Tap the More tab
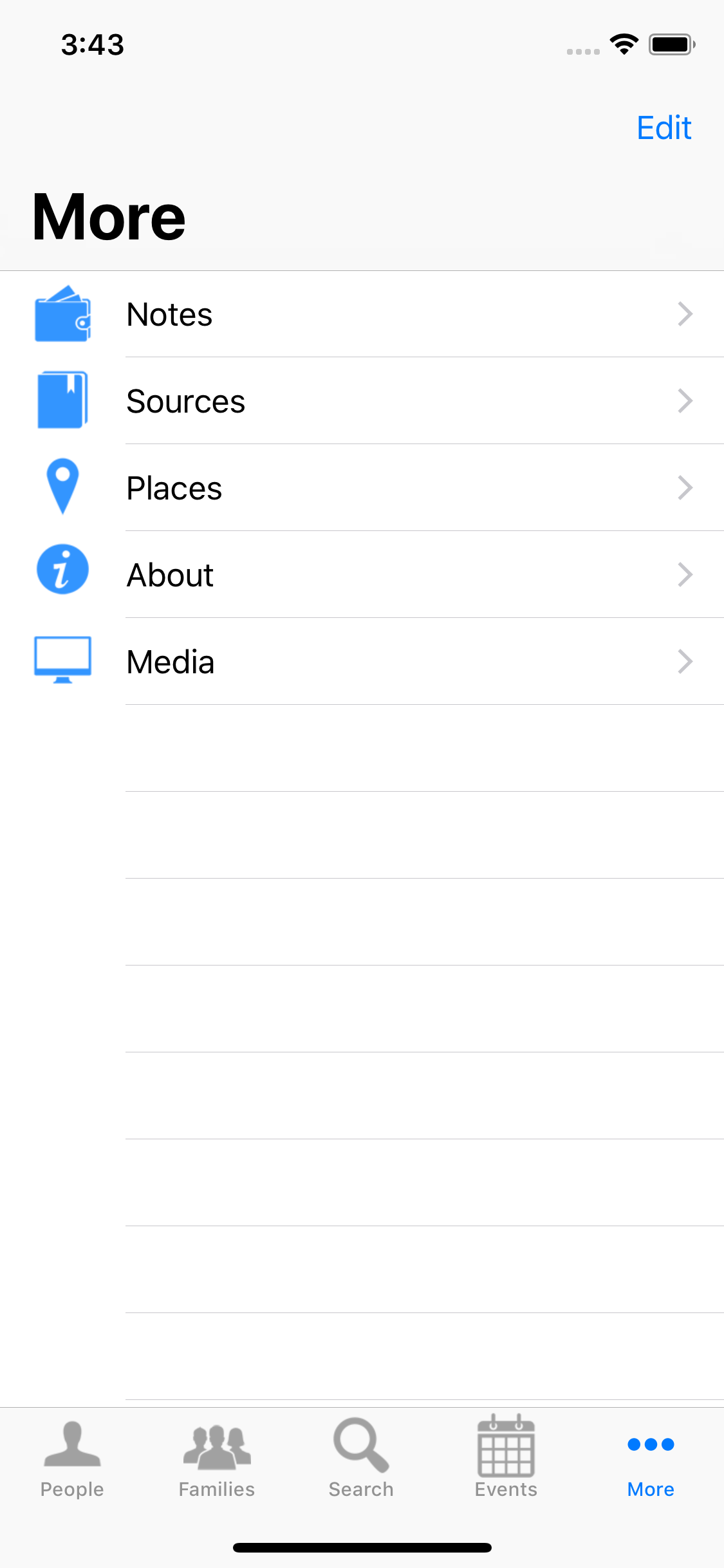 tap(651, 1459)
